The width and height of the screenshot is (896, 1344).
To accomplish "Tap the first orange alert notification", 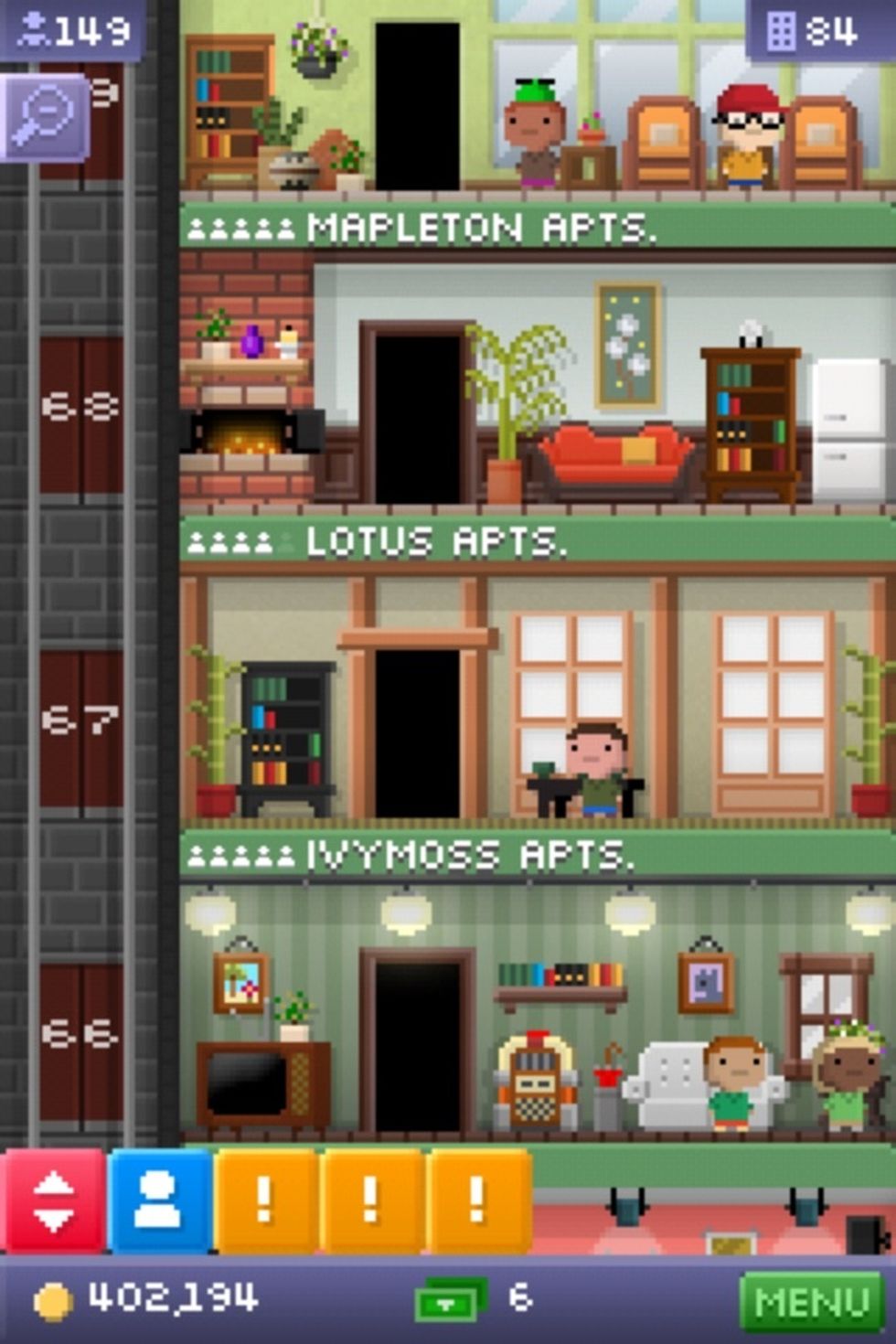I will coord(265,1200).
